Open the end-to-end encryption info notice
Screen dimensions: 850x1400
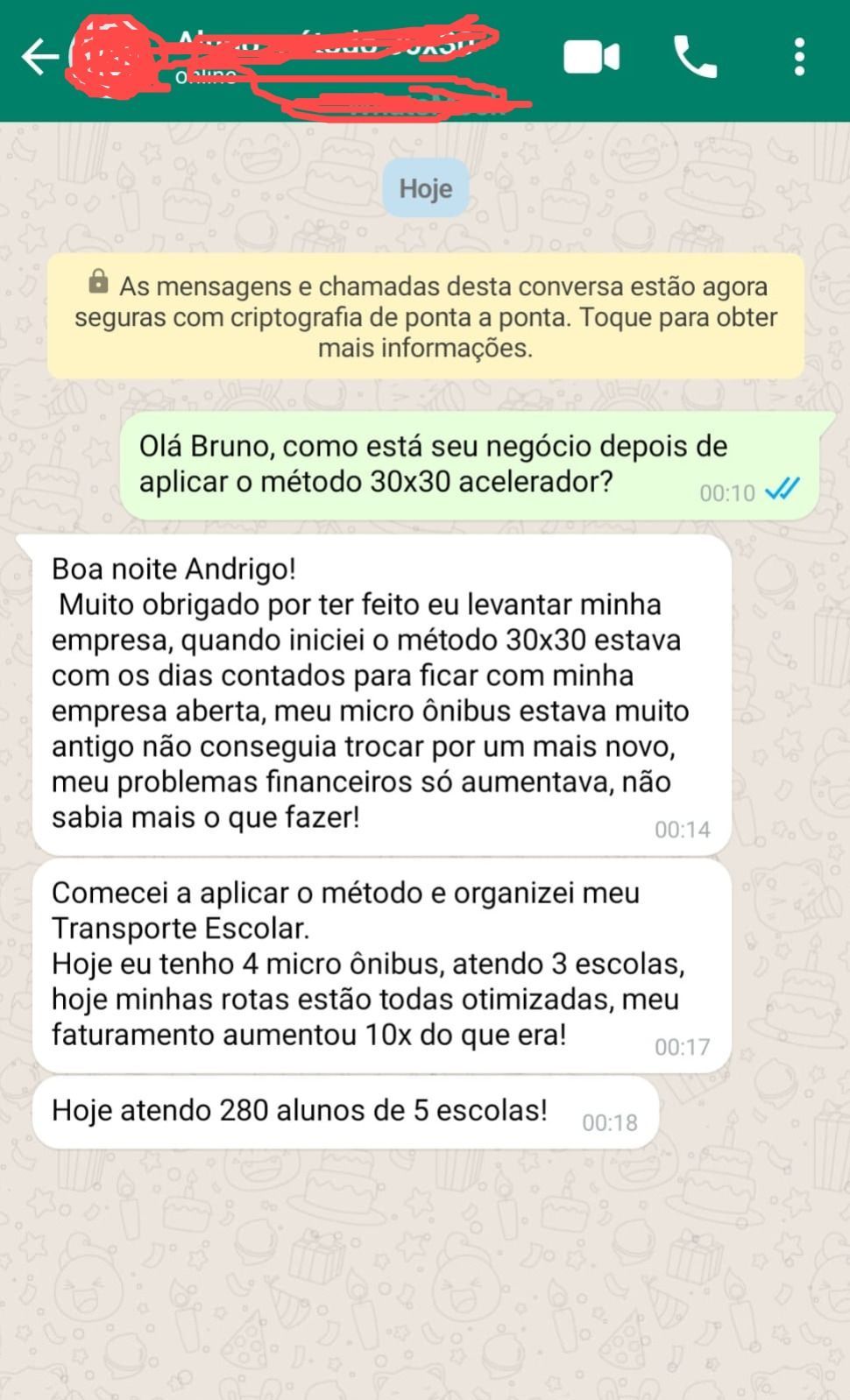[x=426, y=316]
